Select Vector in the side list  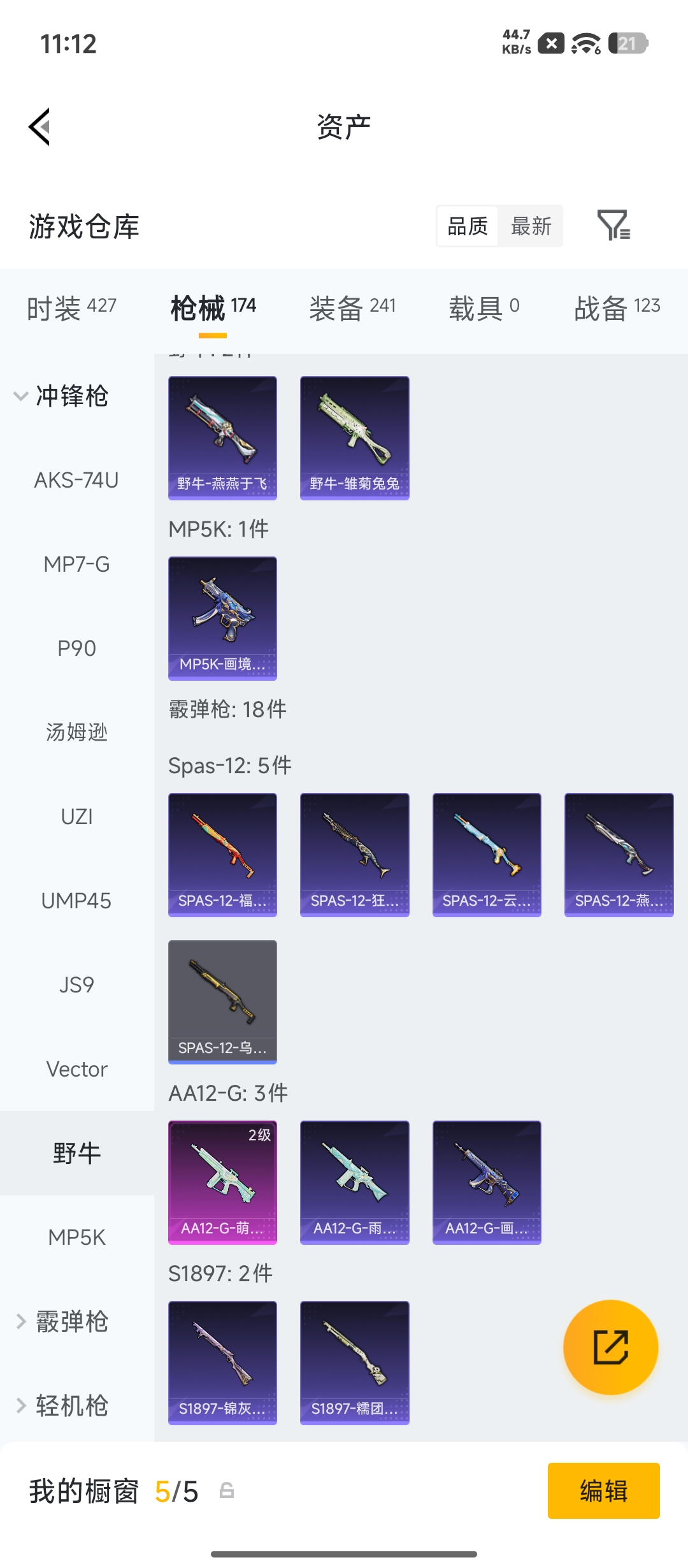click(76, 1069)
